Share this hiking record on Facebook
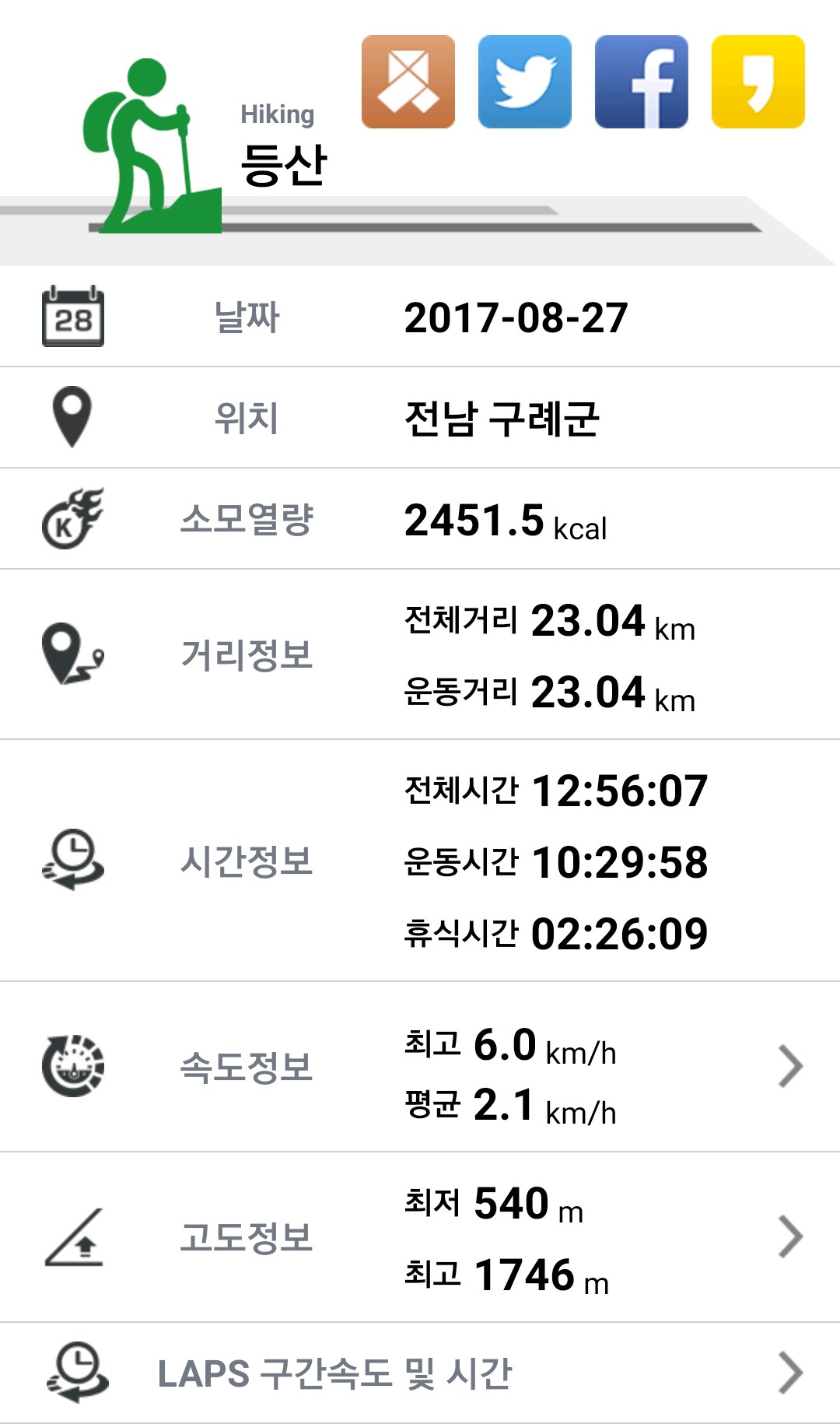The image size is (840, 1424). coord(642,82)
